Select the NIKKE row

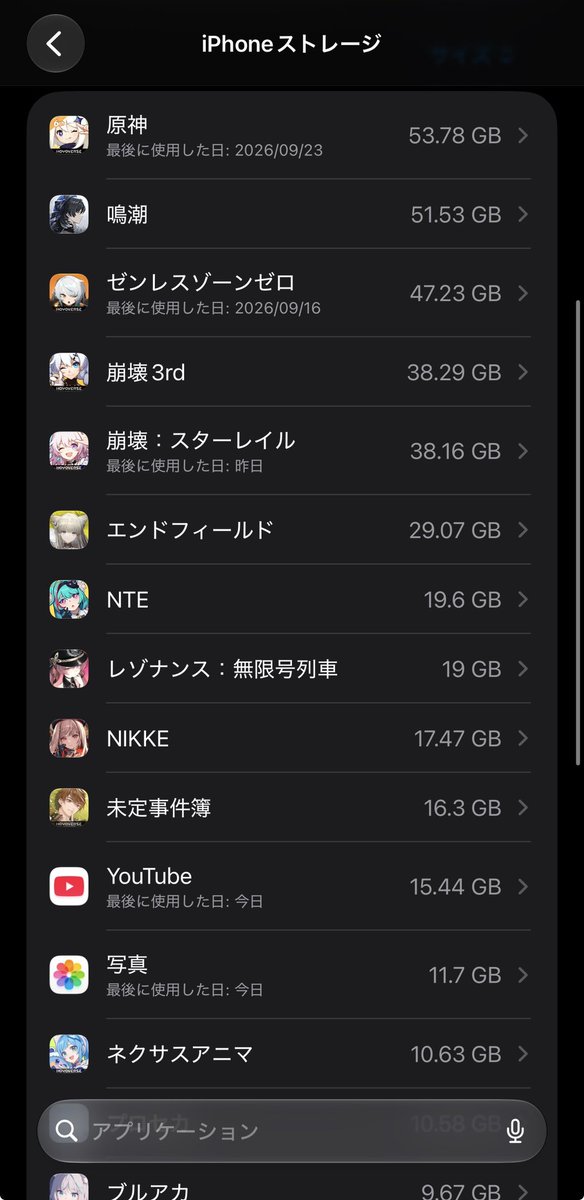click(292, 738)
